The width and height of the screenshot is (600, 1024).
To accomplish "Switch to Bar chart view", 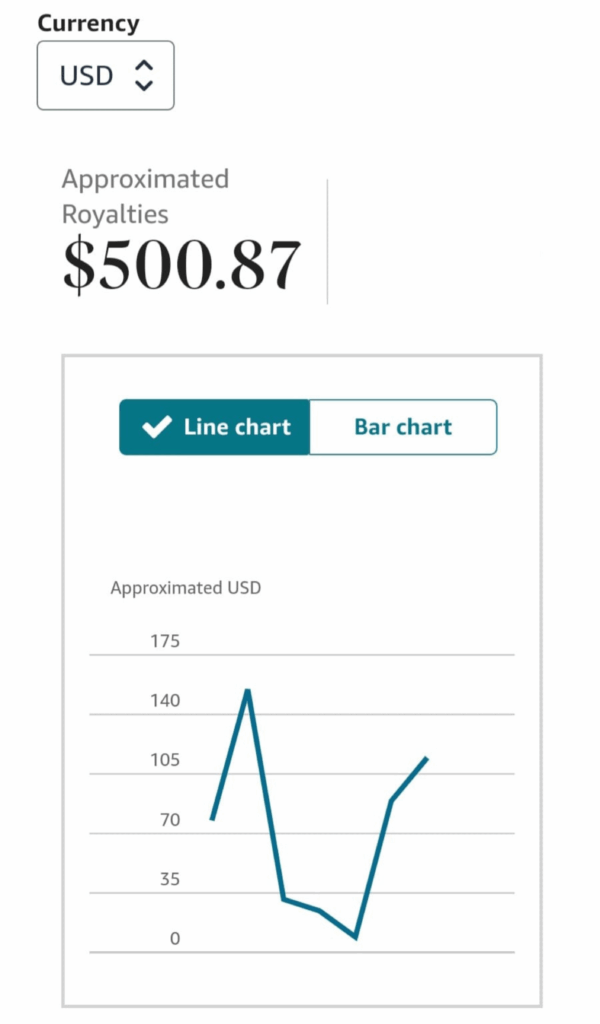I will [x=403, y=427].
